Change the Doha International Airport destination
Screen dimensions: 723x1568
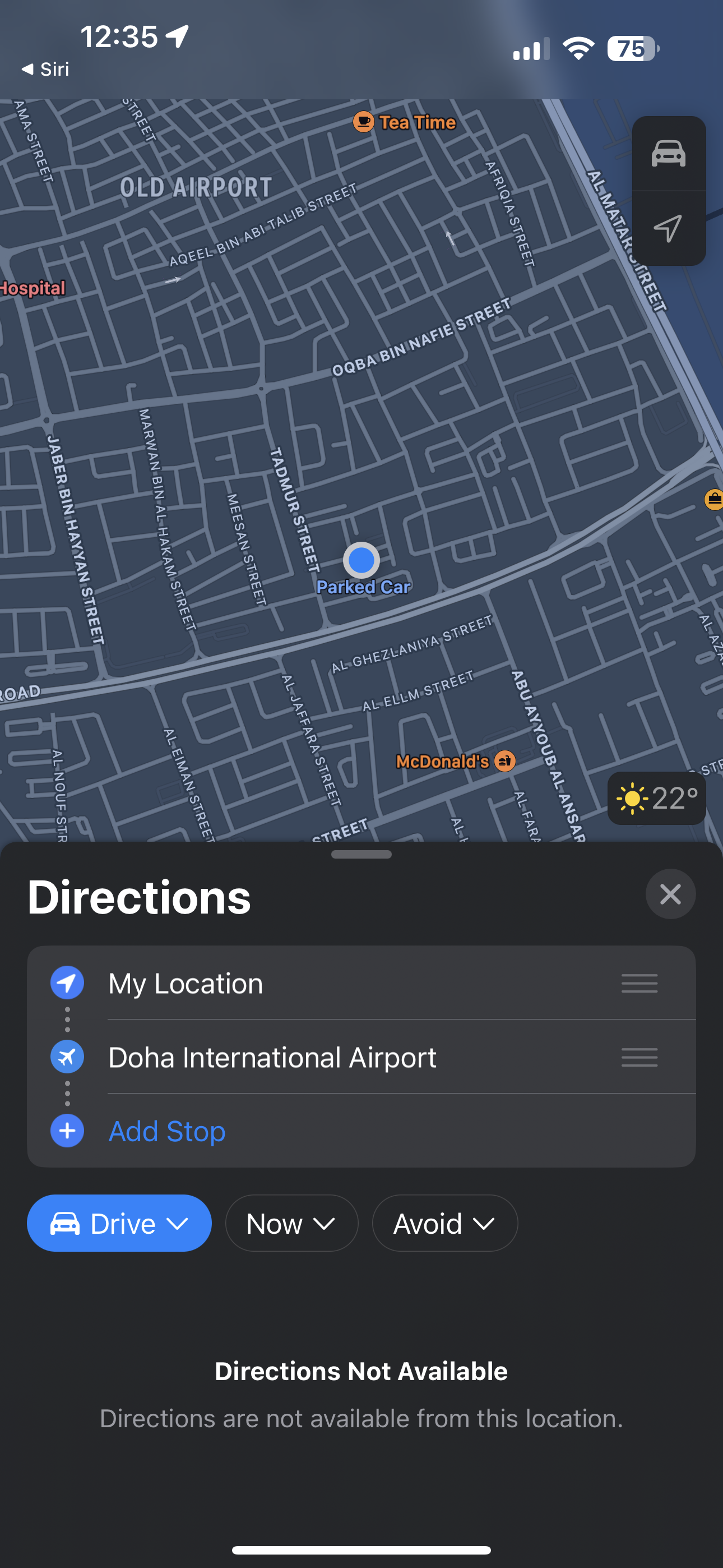click(271, 1057)
